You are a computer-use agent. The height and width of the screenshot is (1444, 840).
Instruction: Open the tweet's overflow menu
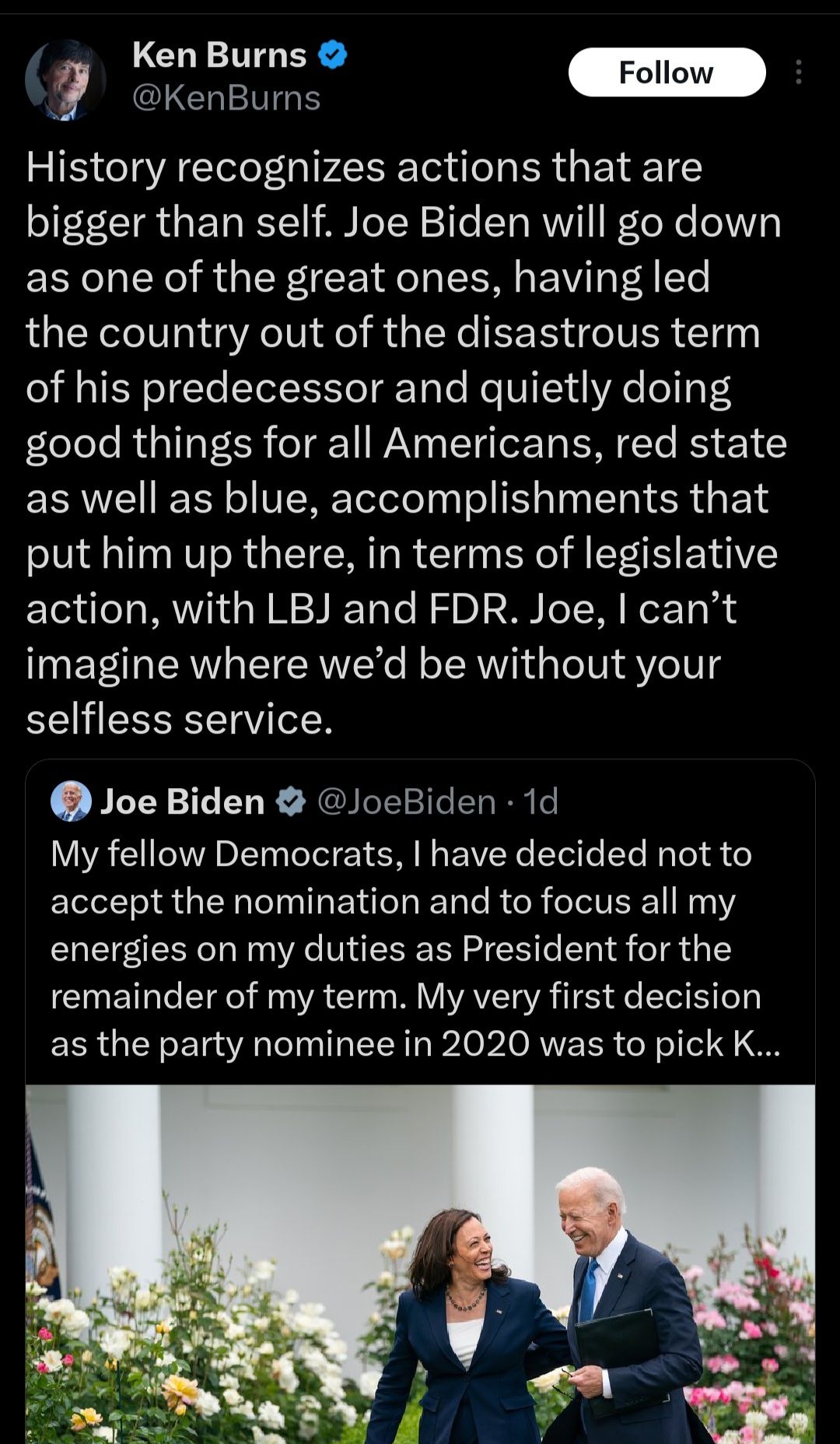tap(798, 72)
